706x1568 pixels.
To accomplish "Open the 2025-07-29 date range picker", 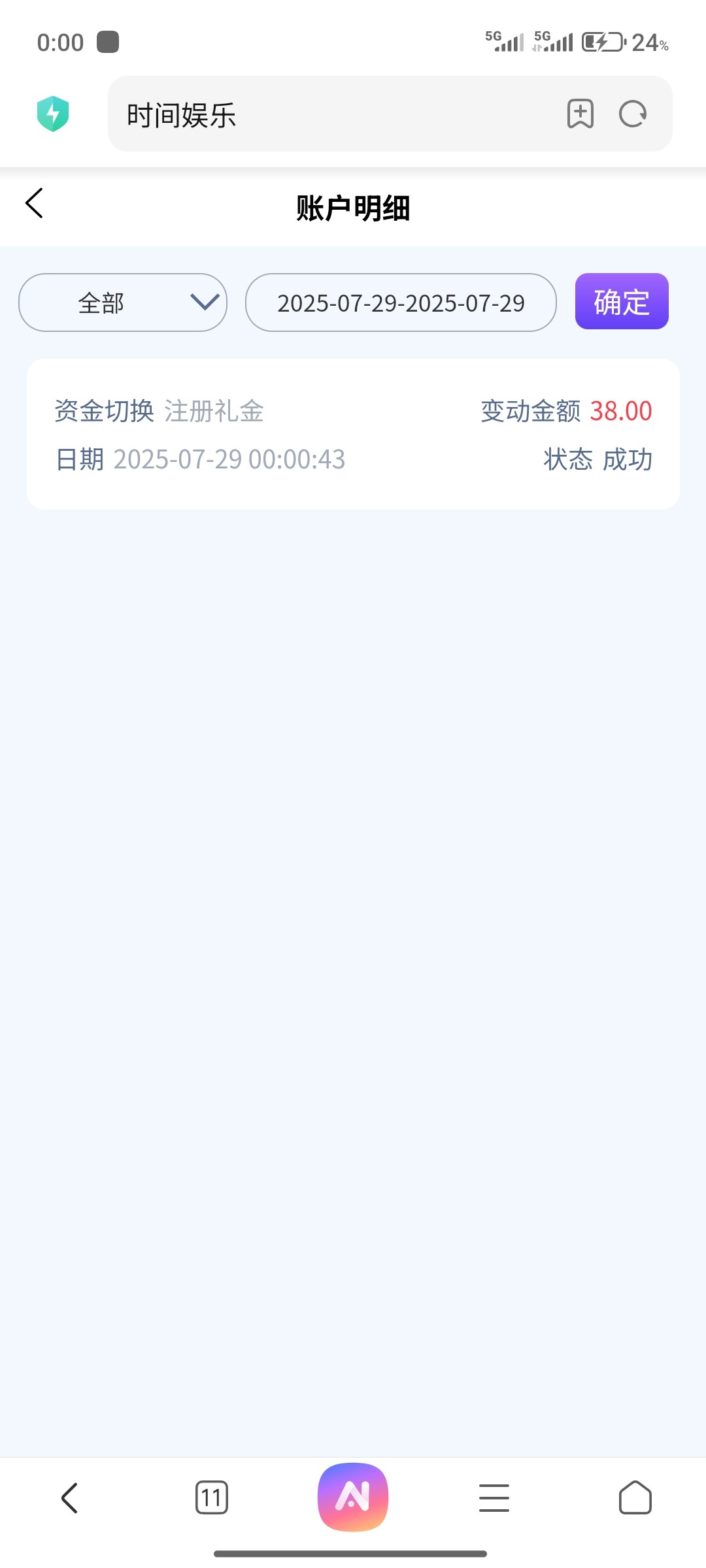I will (401, 303).
